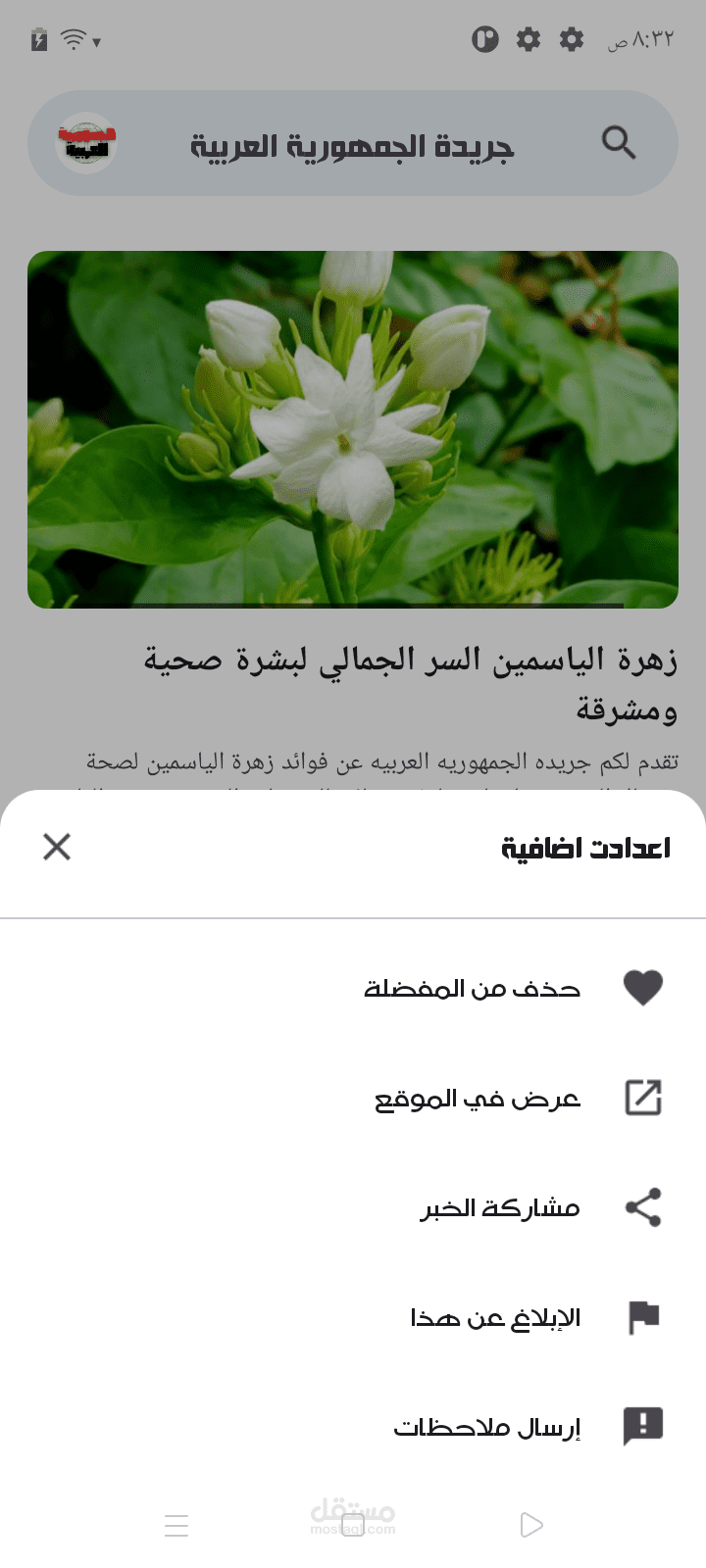
Task: Select الإبلاغ عن هذا option
Action: (x=353, y=1317)
